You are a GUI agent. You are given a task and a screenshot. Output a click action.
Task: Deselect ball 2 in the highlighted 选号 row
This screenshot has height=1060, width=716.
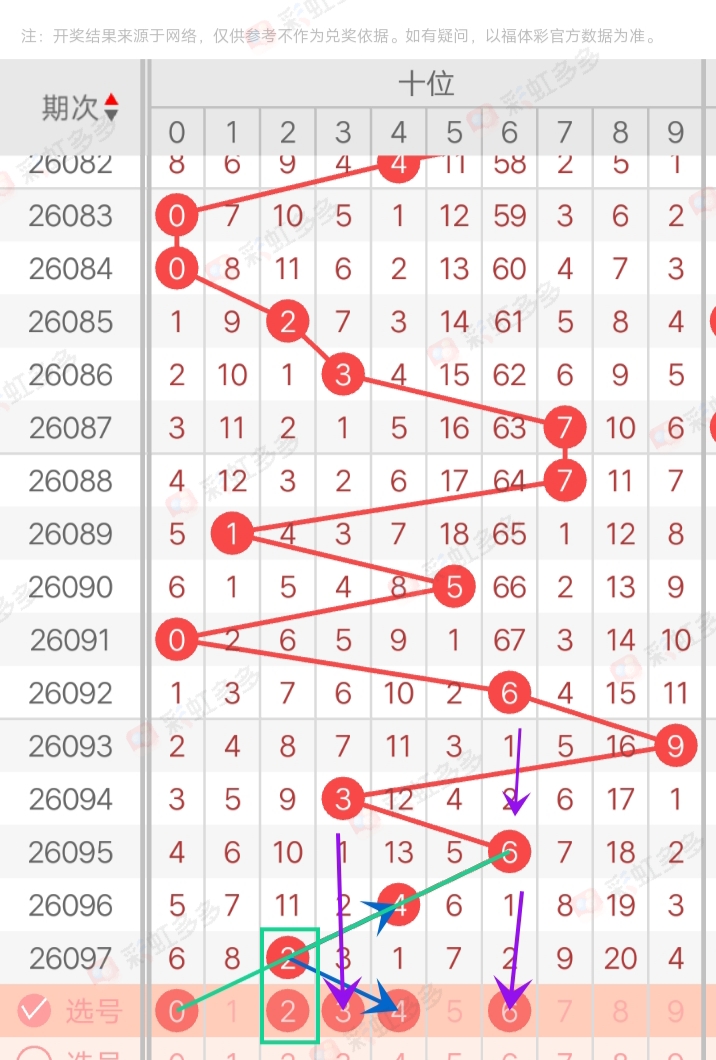coord(288,1011)
